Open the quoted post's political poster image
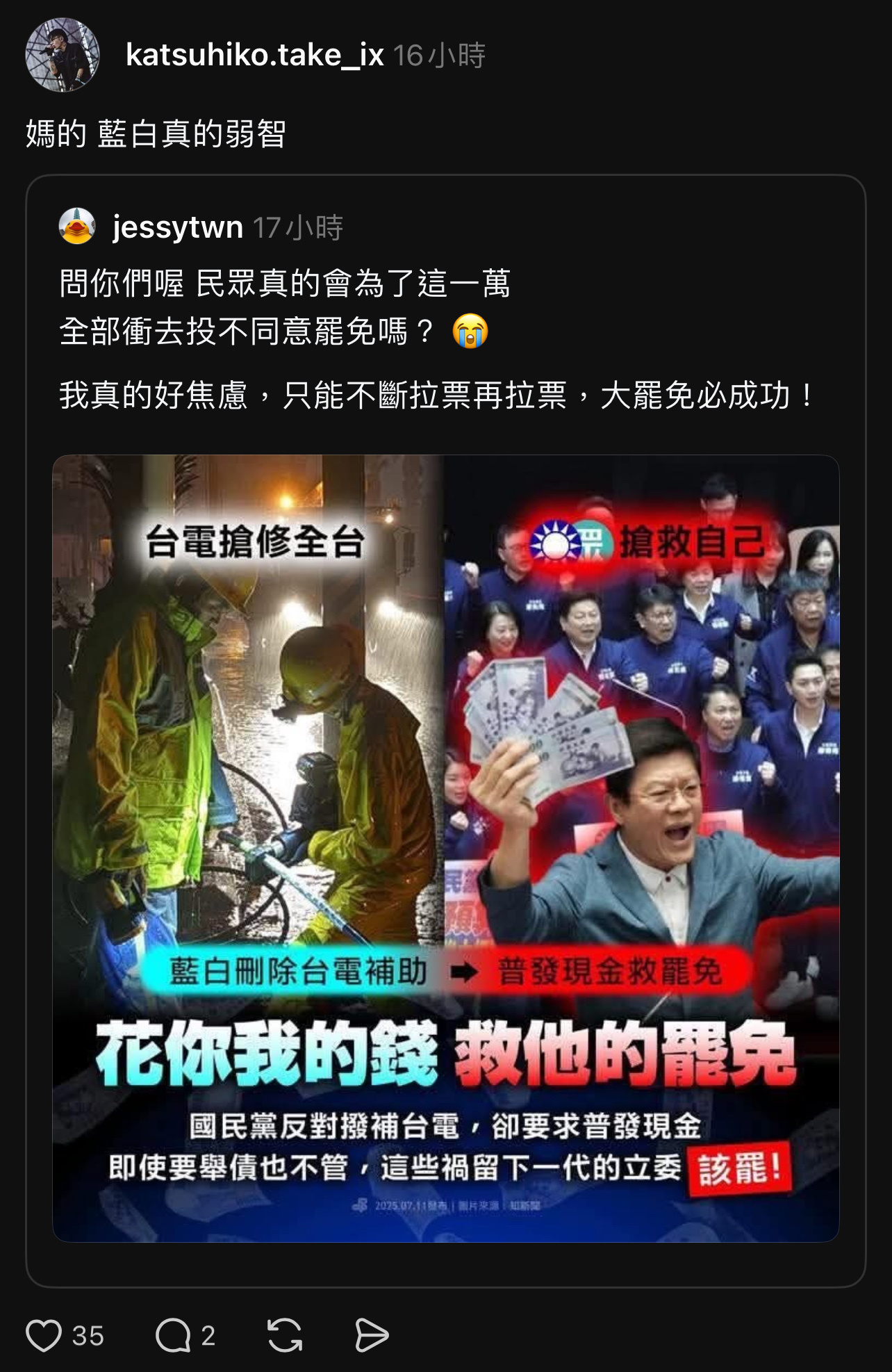Screen dimensions: 892x1372 coord(445,848)
